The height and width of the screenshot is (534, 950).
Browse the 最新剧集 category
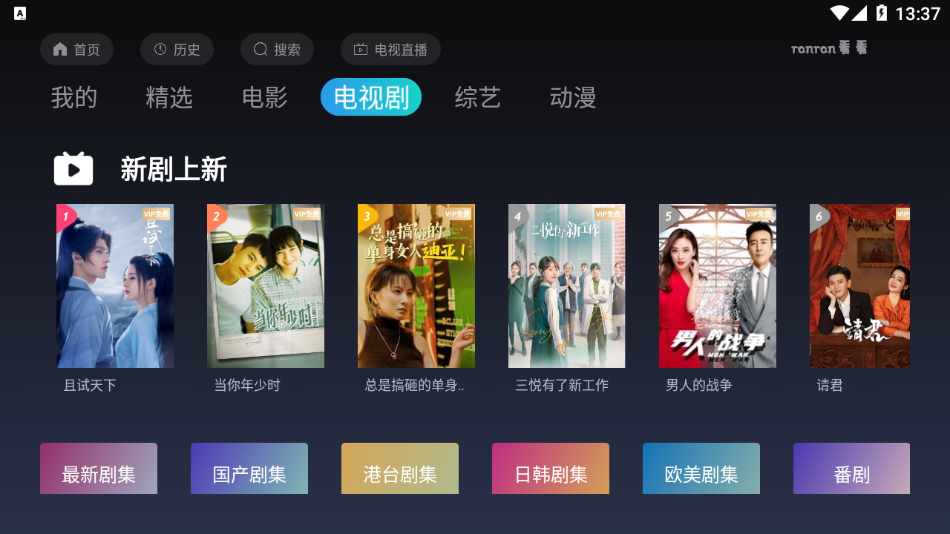pyautogui.click(x=98, y=469)
